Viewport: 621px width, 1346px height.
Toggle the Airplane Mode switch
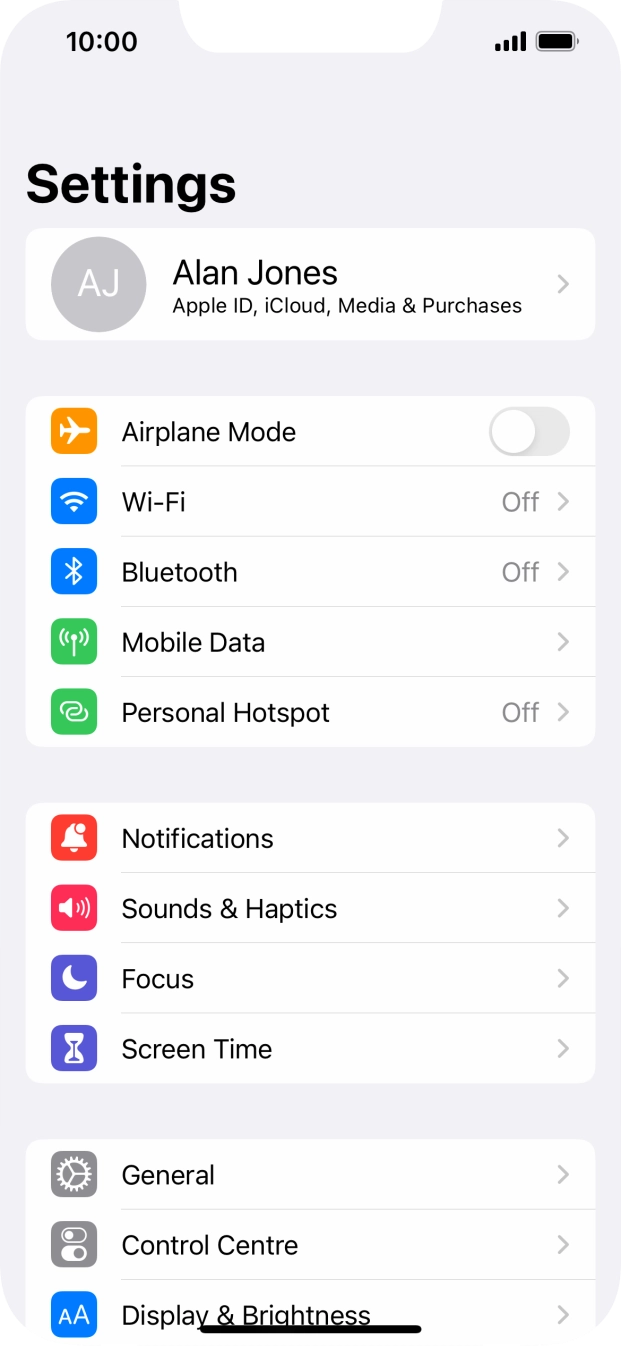(x=529, y=432)
